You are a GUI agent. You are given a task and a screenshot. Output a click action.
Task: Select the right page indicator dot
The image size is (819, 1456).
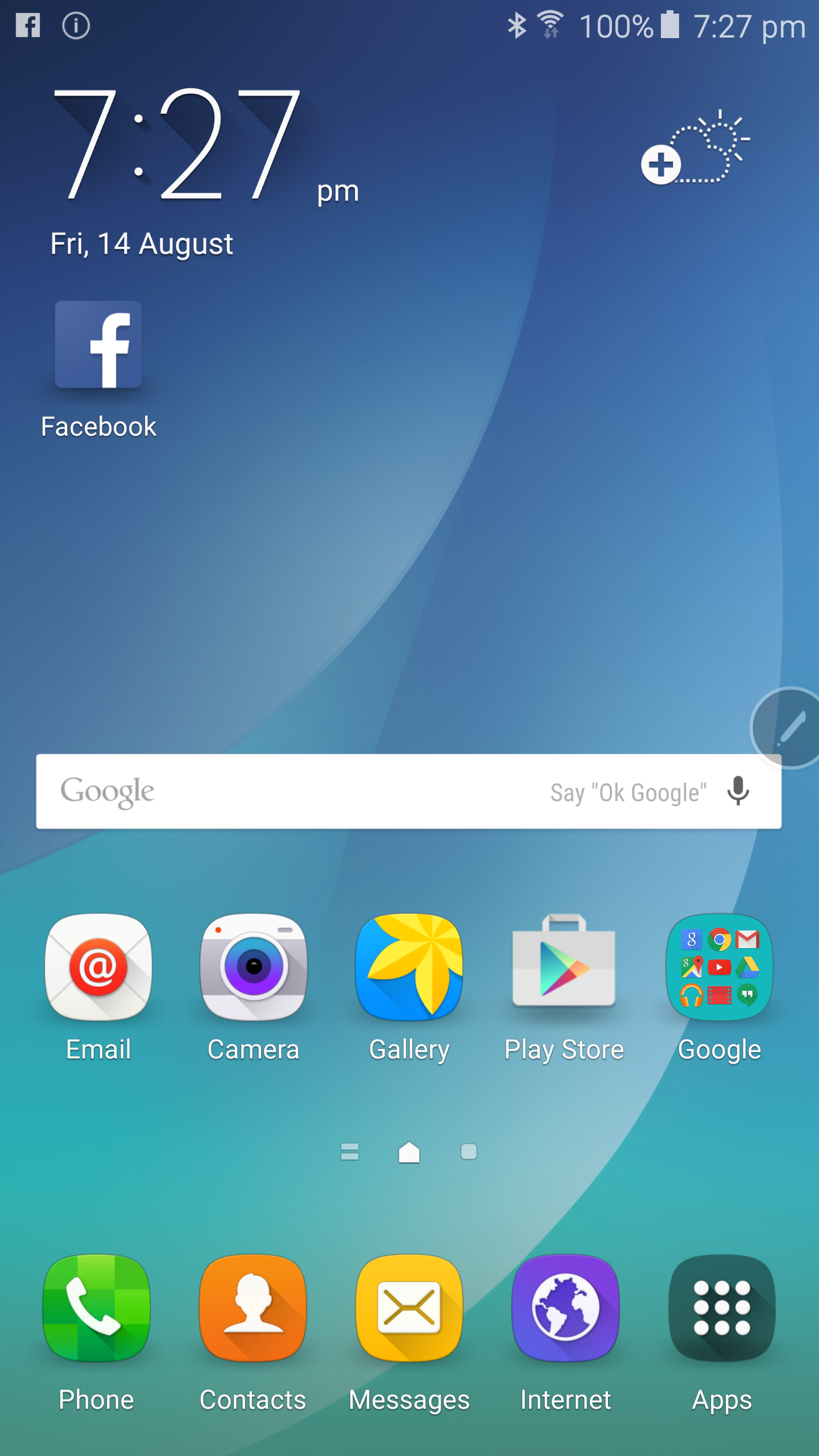[469, 1152]
